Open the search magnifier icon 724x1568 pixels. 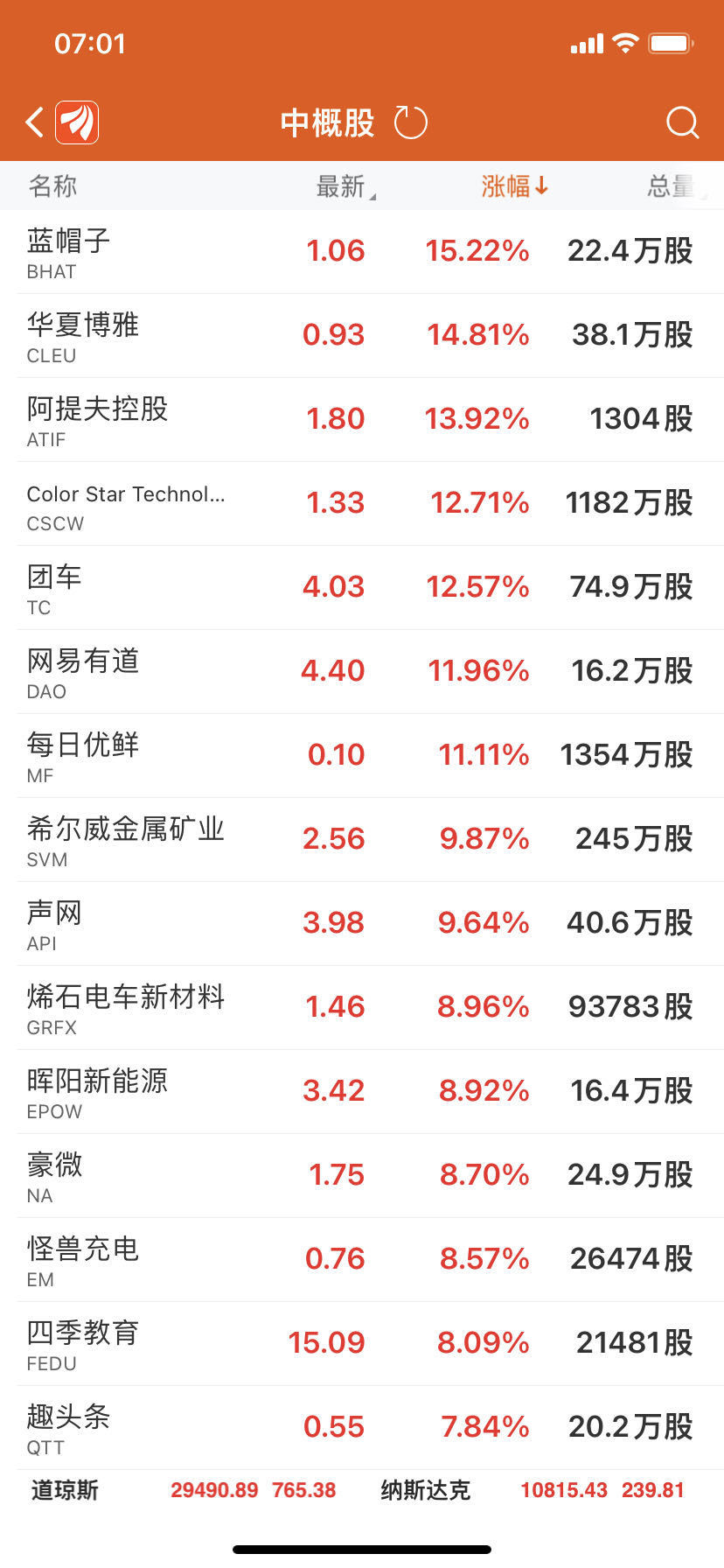tap(683, 122)
